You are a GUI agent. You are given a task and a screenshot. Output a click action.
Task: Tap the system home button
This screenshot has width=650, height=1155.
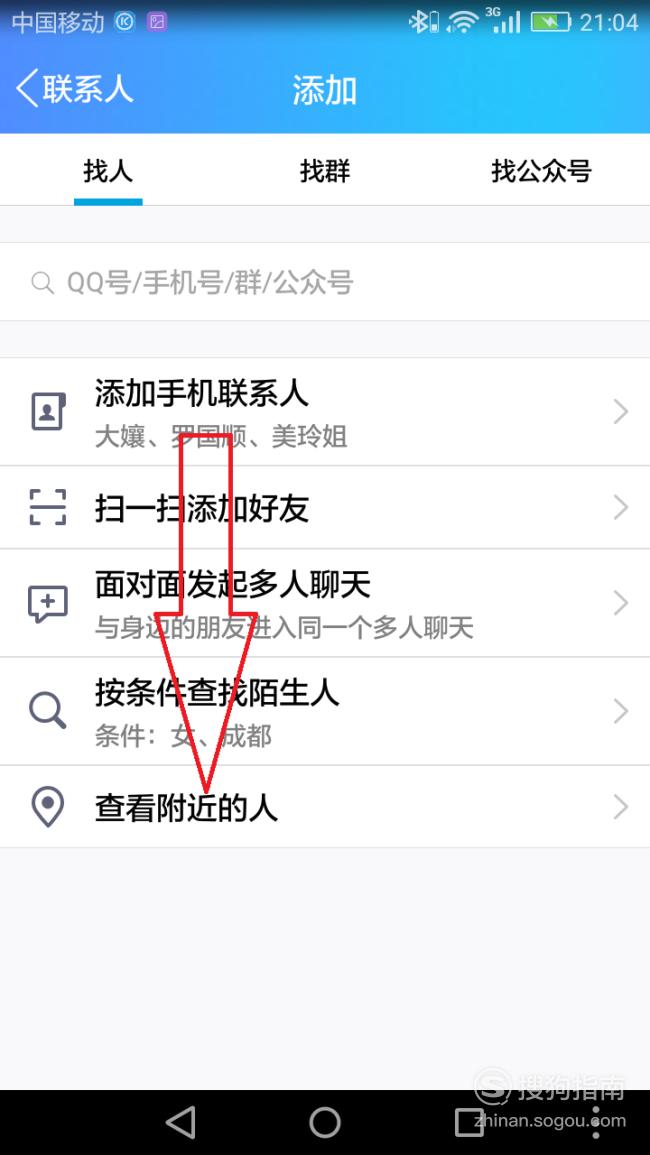pyautogui.click(x=324, y=1123)
